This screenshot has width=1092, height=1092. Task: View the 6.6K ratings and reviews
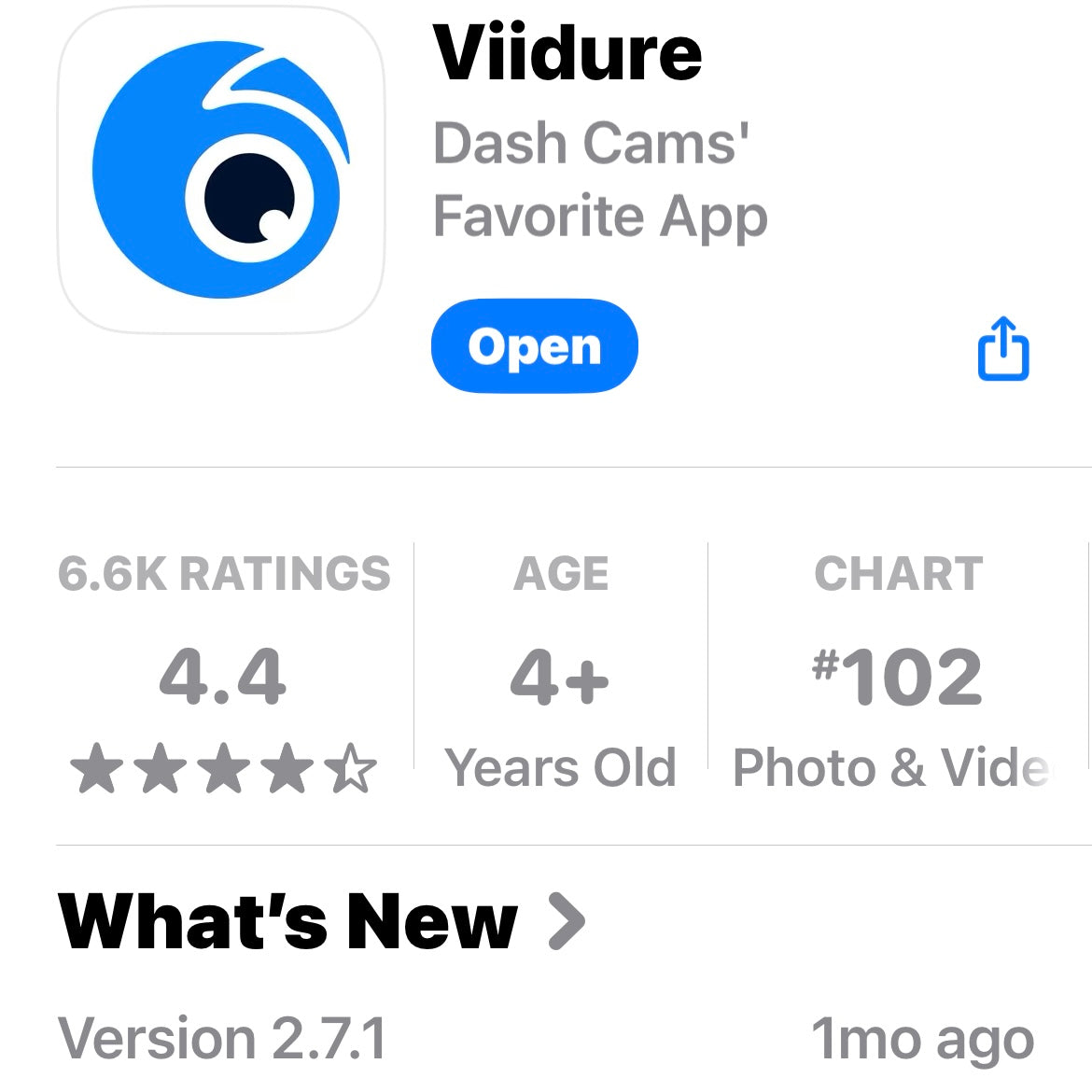[x=224, y=672]
